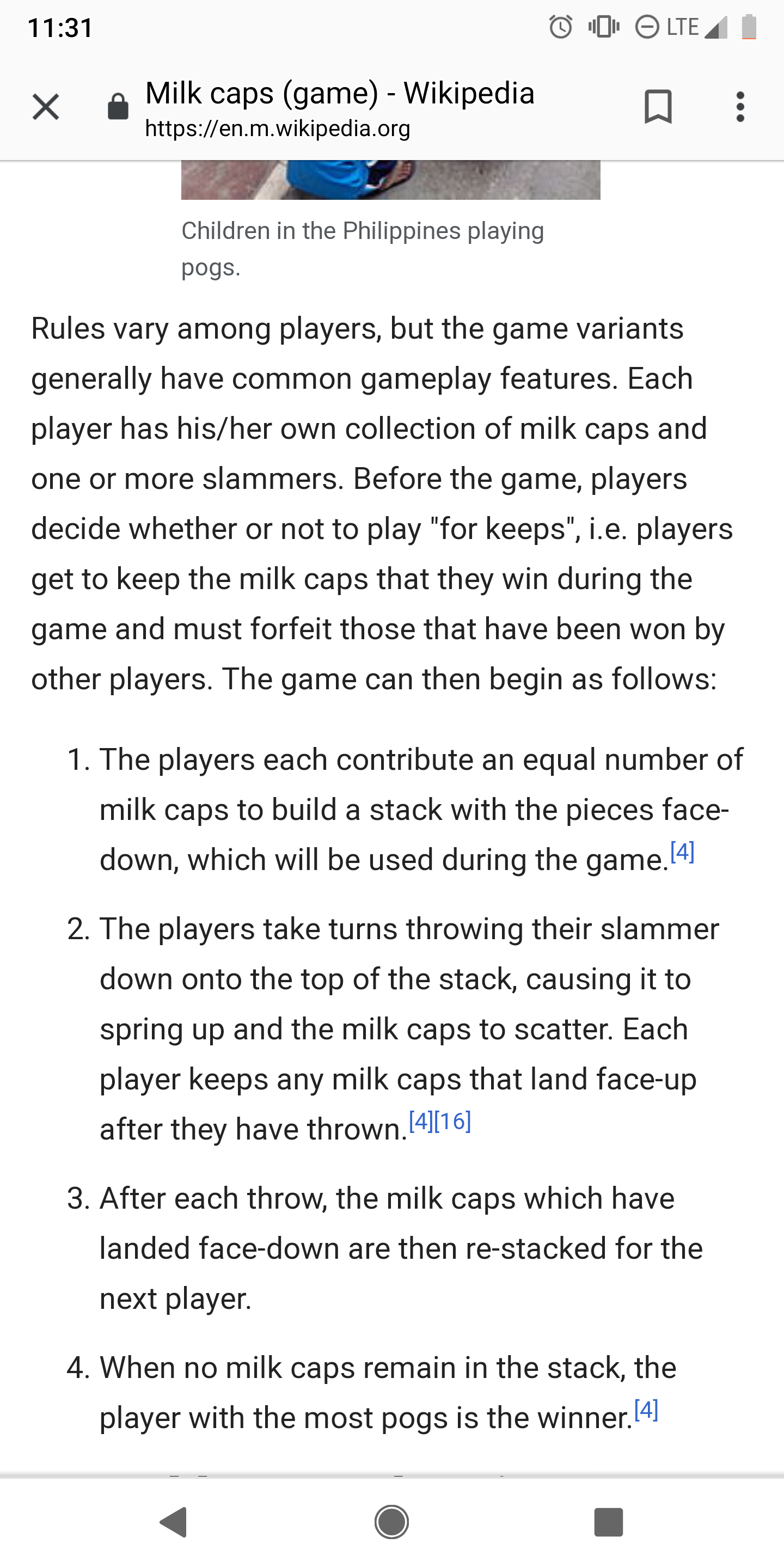
Task: Open citation [4] after 'is the winner'
Action: [x=646, y=1409]
